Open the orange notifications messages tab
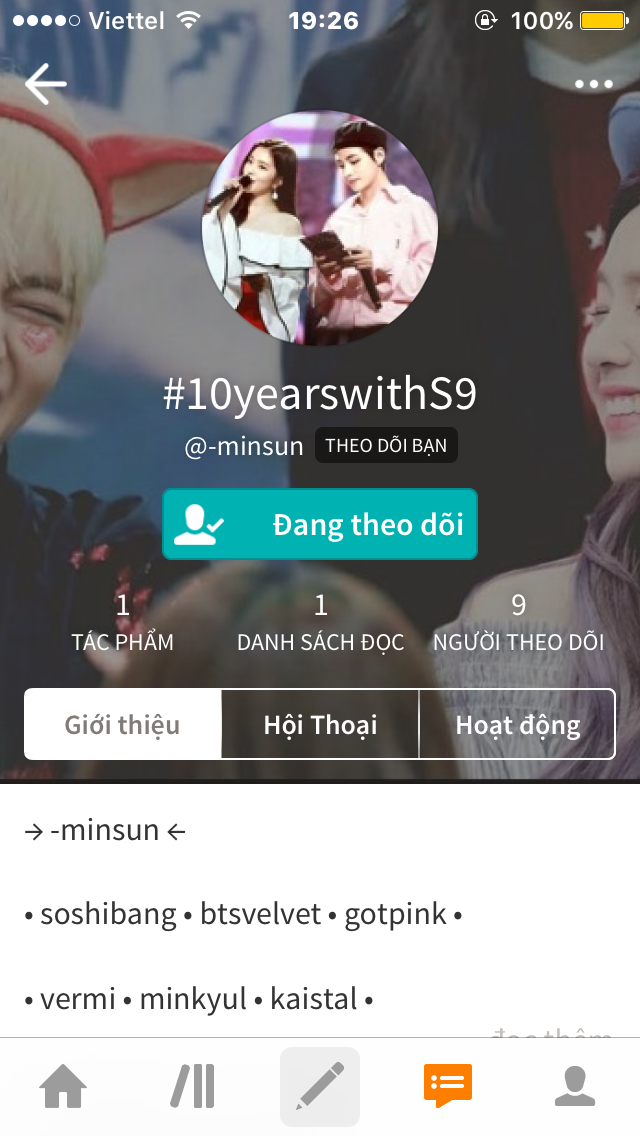Screen dimensions: 640x1136 (x=448, y=1085)
